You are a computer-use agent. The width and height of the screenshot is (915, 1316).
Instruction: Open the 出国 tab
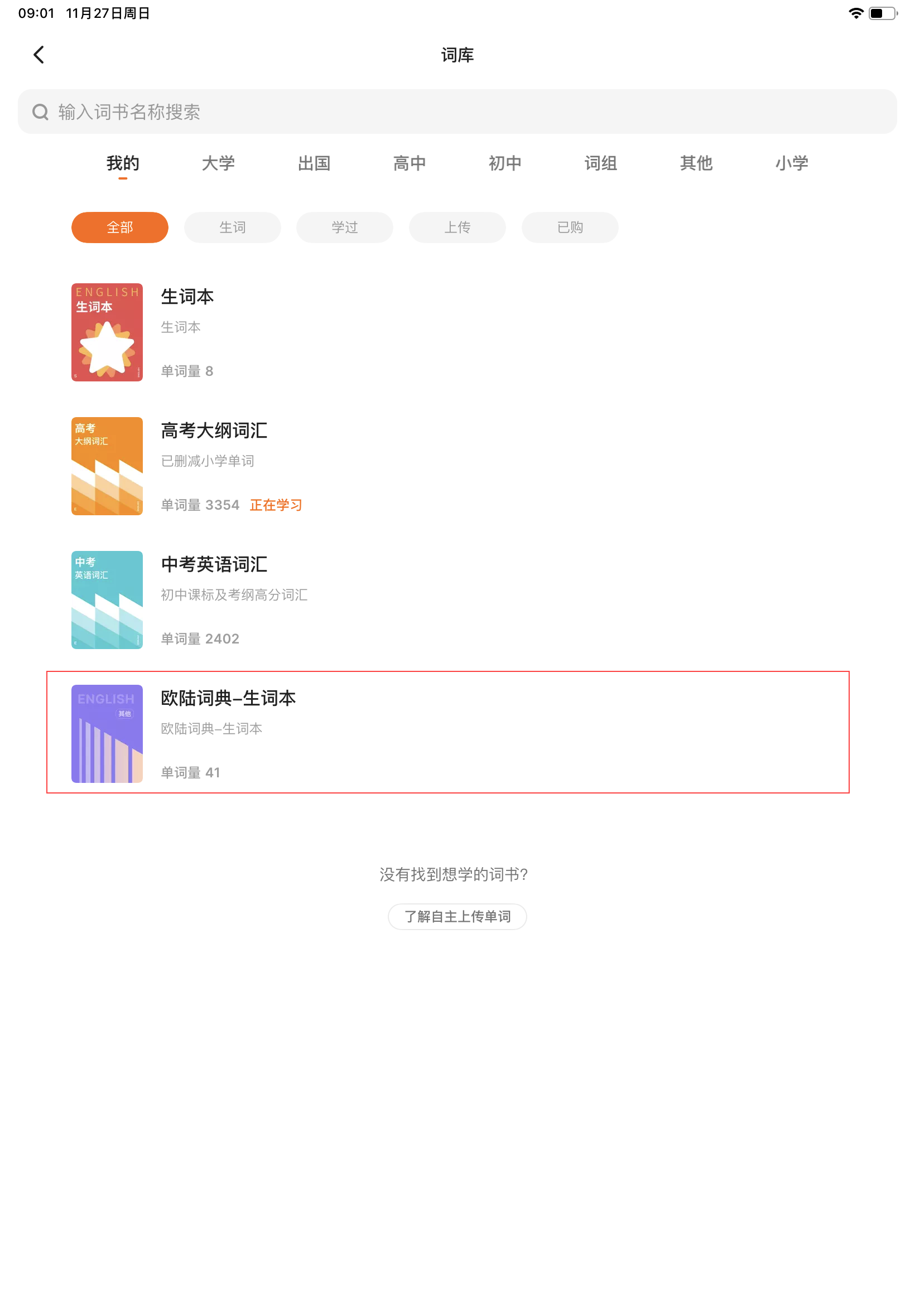[314, 163]
